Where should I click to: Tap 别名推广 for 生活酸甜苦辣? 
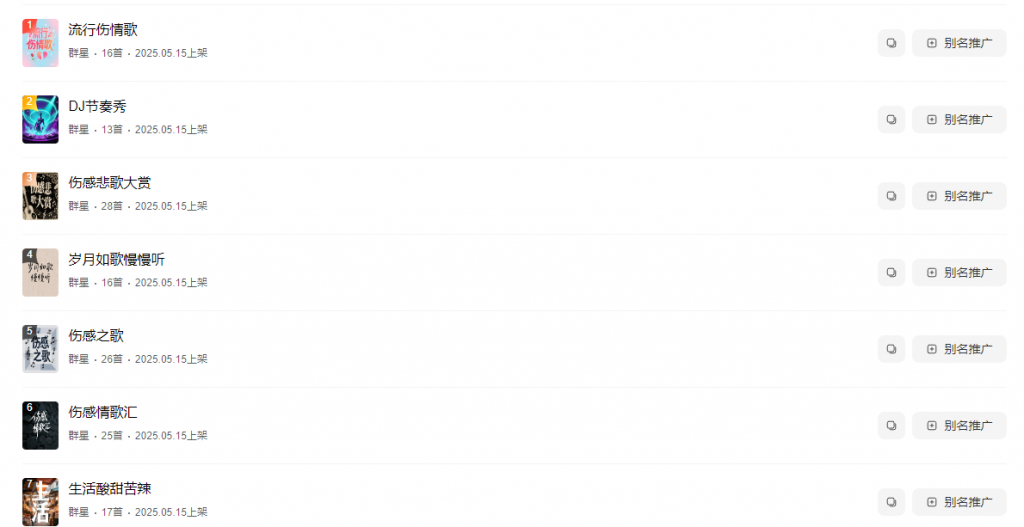[x=958, y=502]
